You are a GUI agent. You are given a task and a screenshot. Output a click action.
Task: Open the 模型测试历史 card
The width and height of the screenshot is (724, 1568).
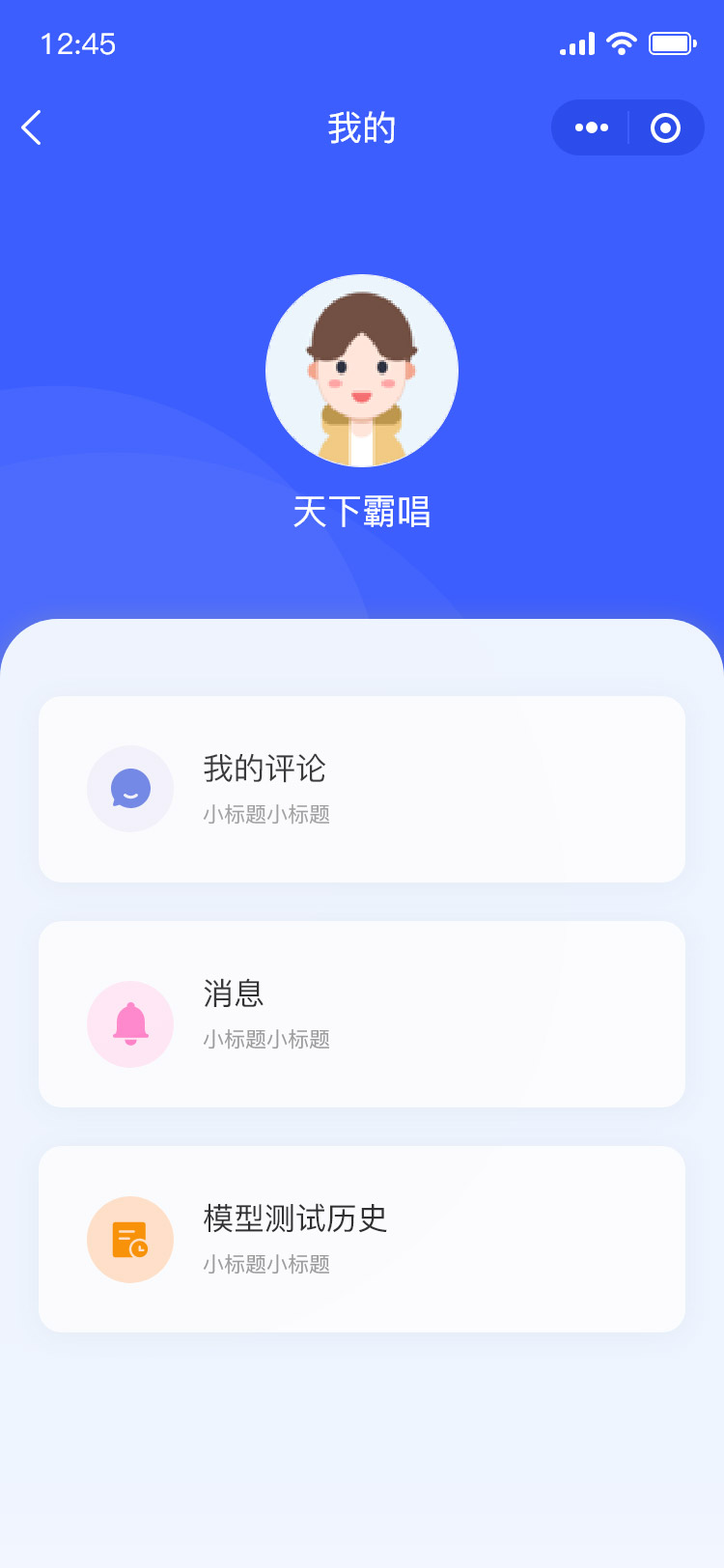362,1239
